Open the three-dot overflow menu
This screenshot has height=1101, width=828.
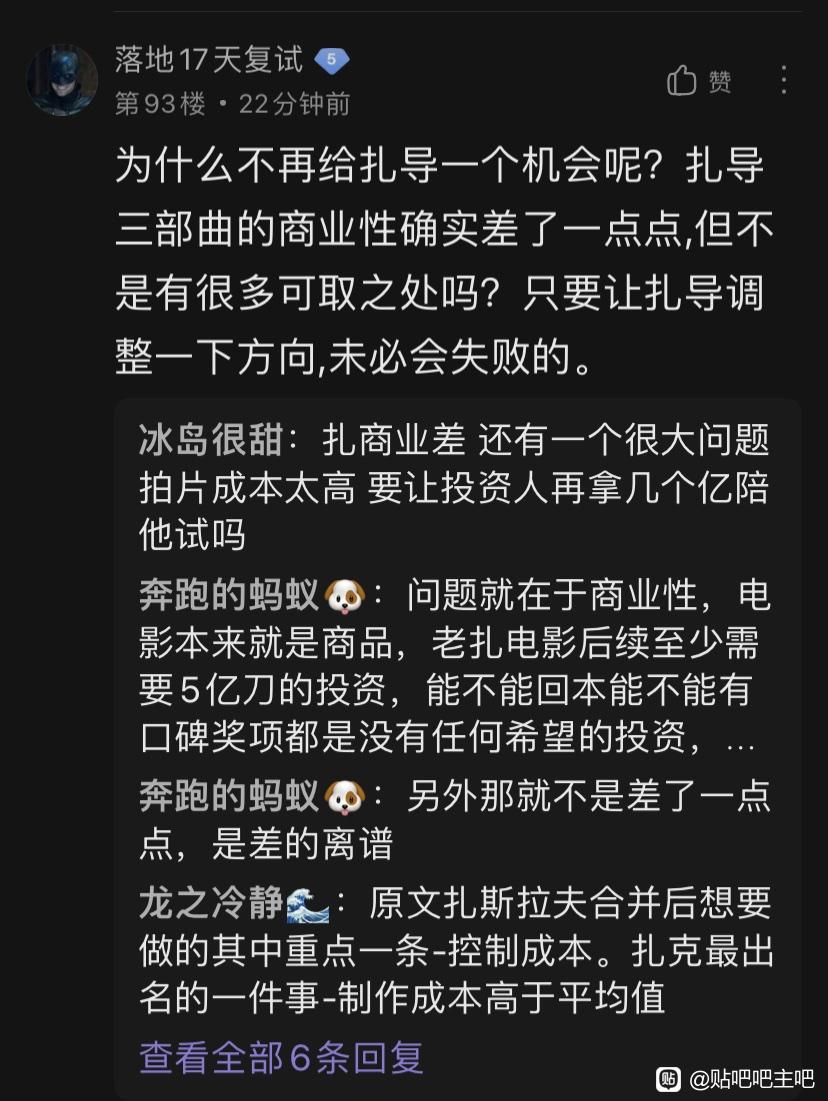tap(784, 80)
